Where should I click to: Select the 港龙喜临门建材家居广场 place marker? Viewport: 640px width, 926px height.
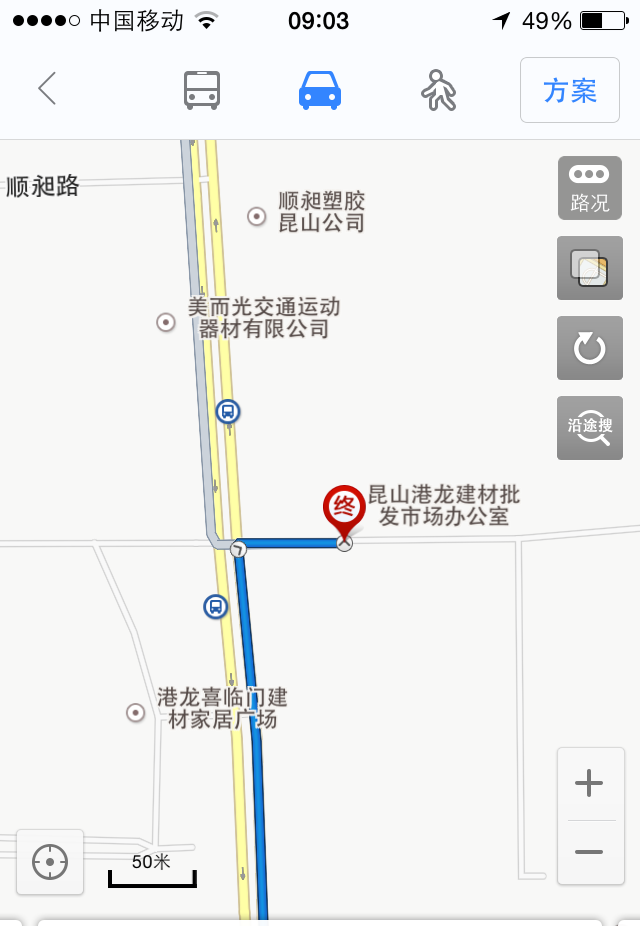(135, 712)
